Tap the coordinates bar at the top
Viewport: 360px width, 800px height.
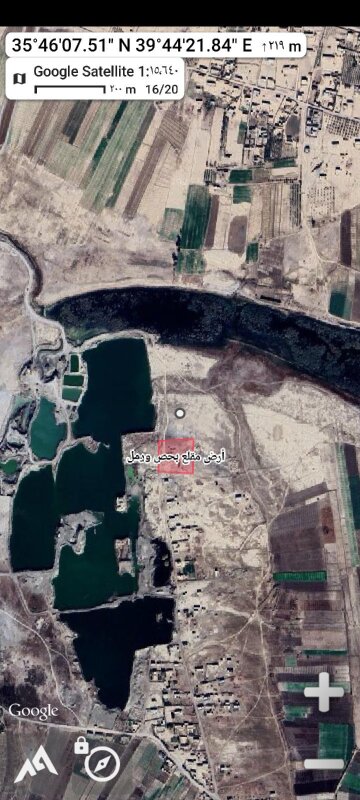(x=156, y=45)
